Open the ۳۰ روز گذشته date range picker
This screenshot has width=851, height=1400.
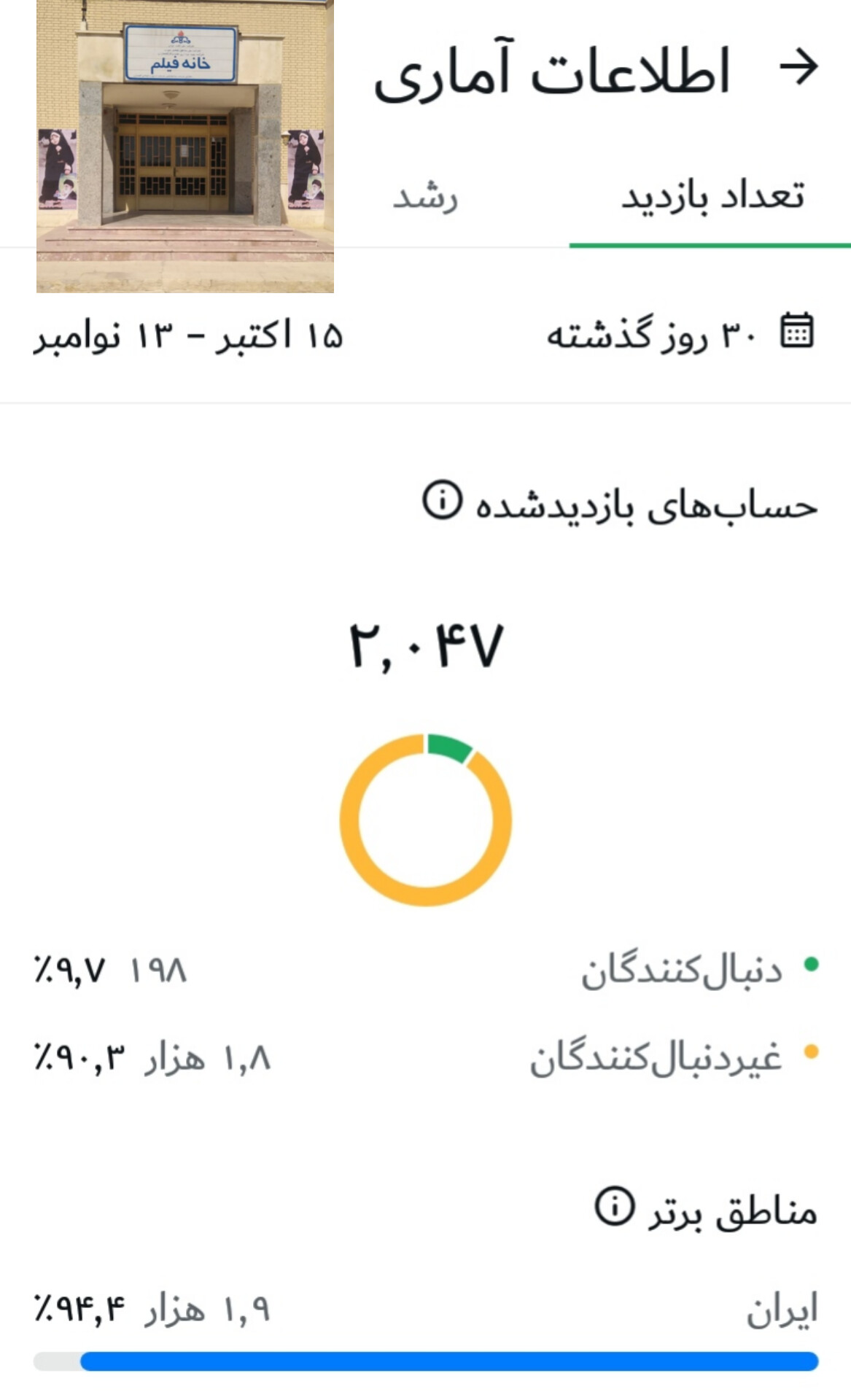tap(680, 334)
